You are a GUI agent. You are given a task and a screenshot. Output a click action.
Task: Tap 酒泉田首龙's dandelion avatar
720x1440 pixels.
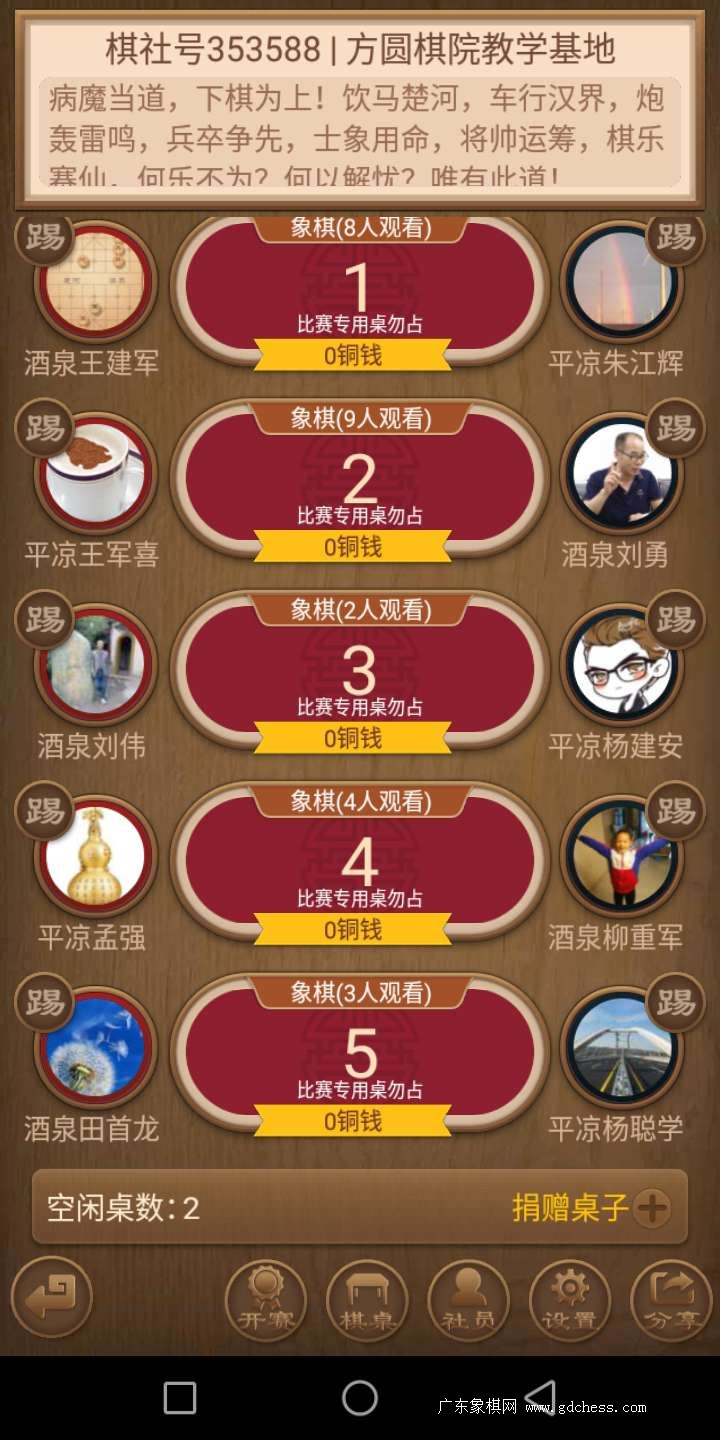point(96,1048)
